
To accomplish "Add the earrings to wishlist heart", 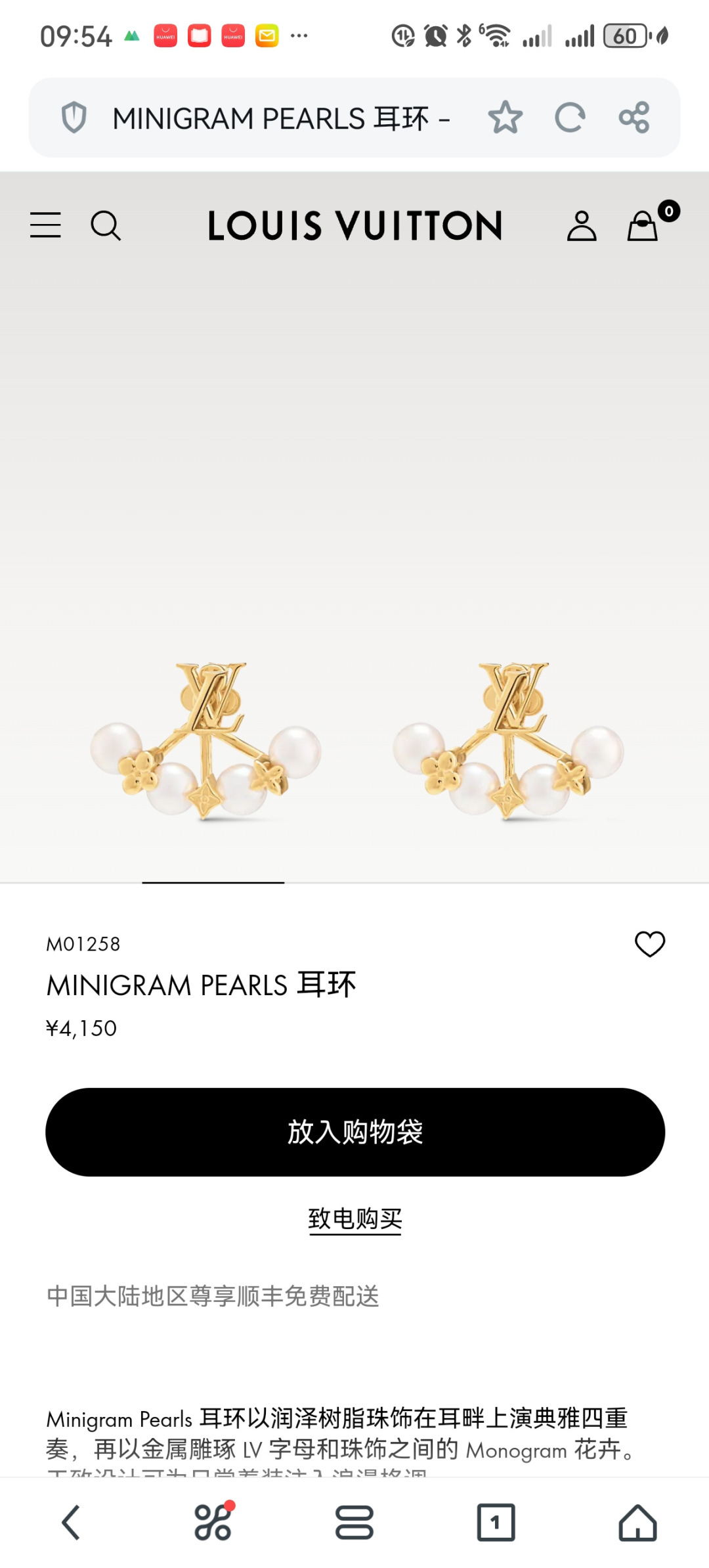I will [650, 944].
